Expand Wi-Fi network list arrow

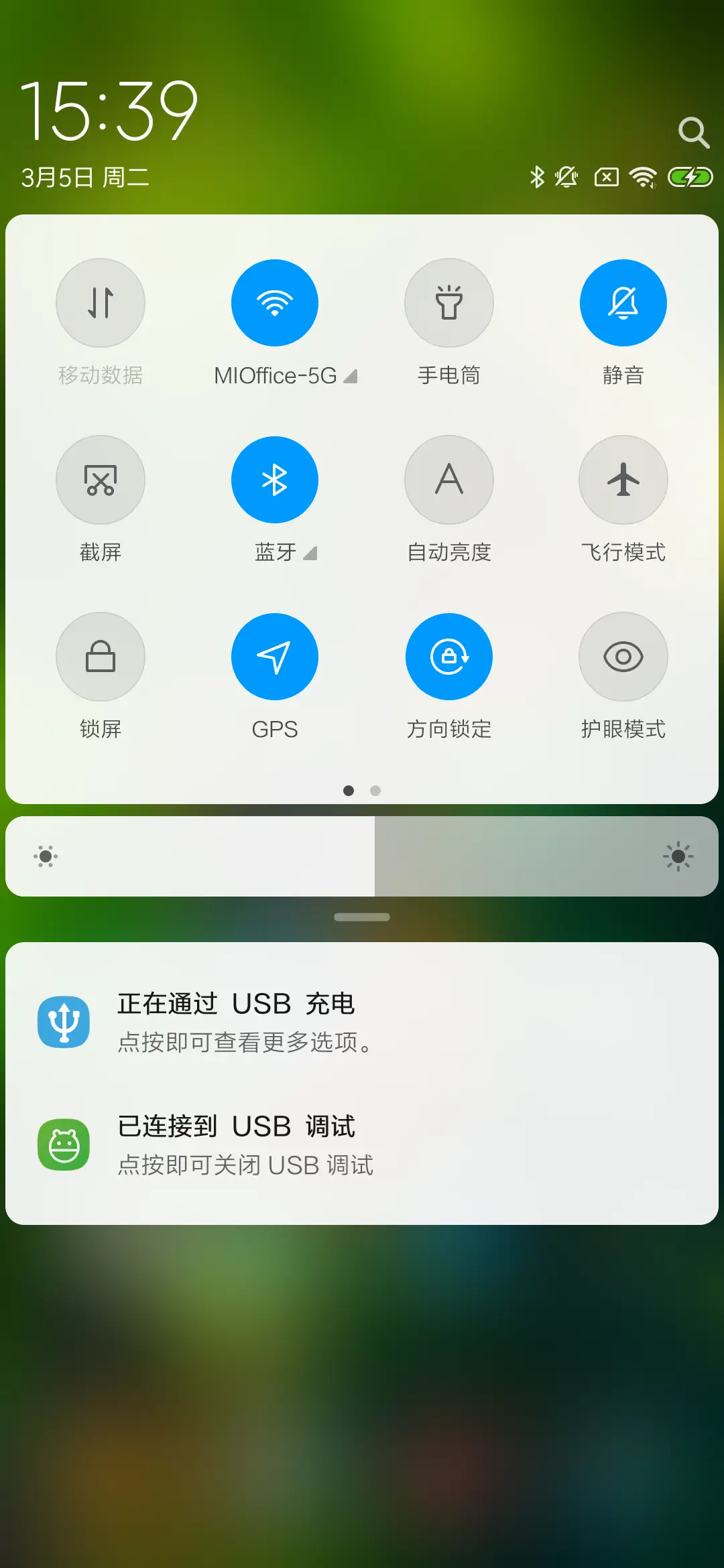click(351, 377)
